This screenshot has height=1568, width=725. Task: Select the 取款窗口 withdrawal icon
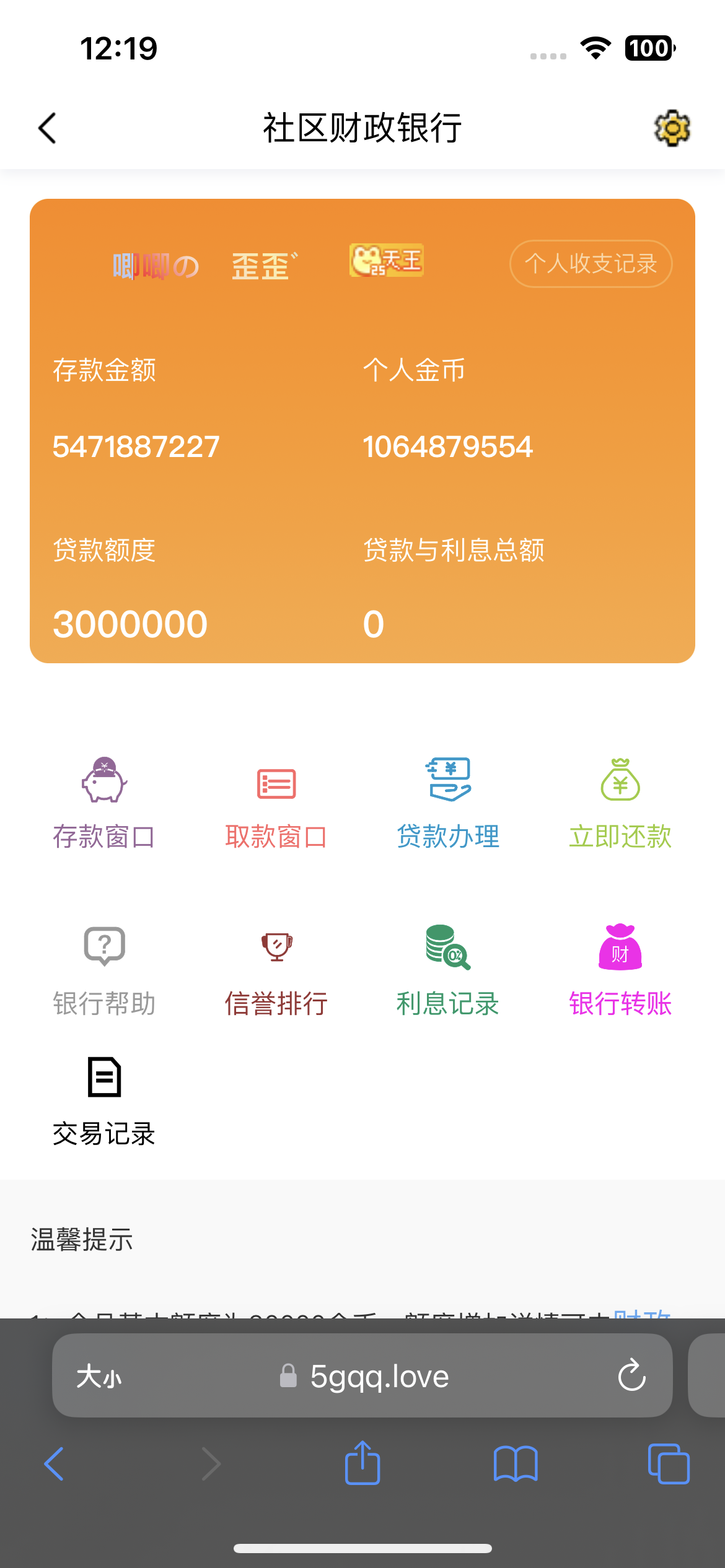coord(275,799)
